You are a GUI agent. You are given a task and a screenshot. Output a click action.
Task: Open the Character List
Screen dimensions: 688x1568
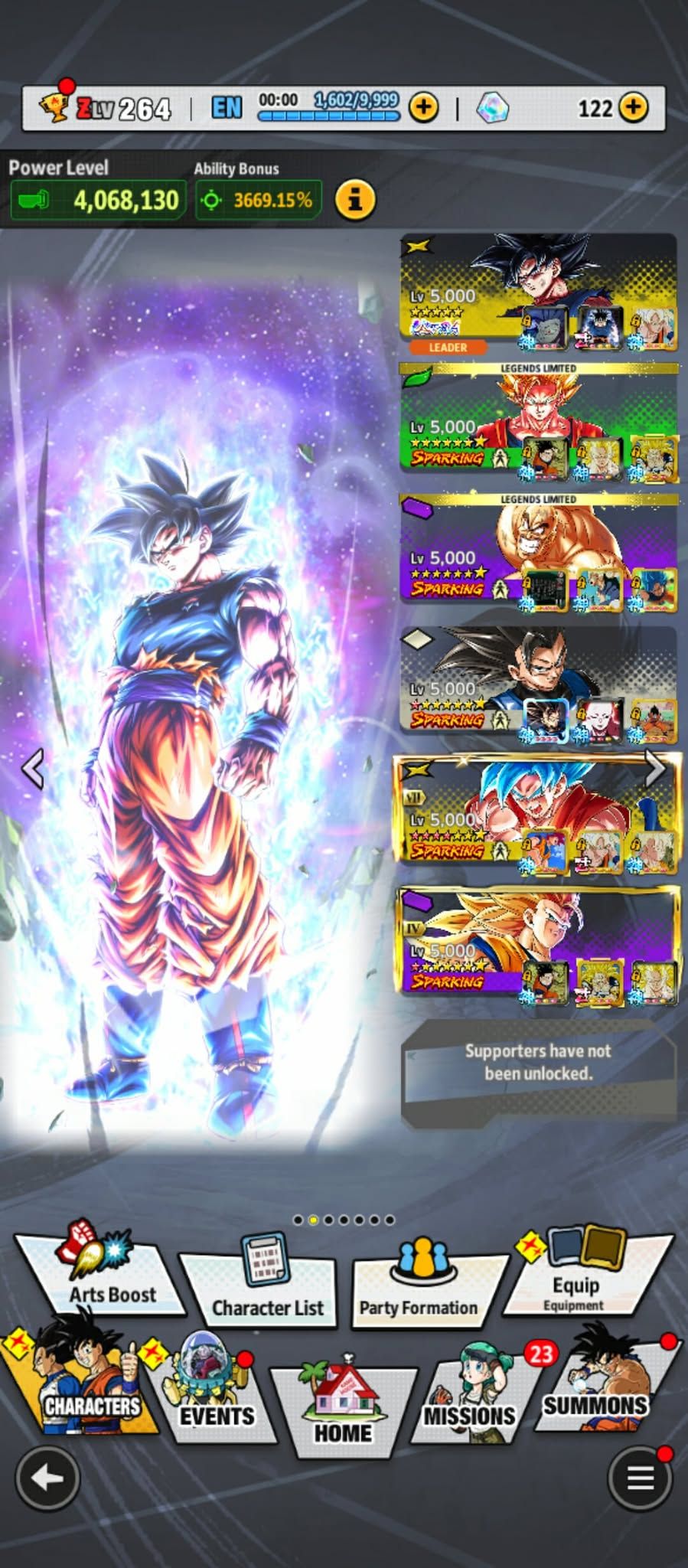(x=259, y=1279)
